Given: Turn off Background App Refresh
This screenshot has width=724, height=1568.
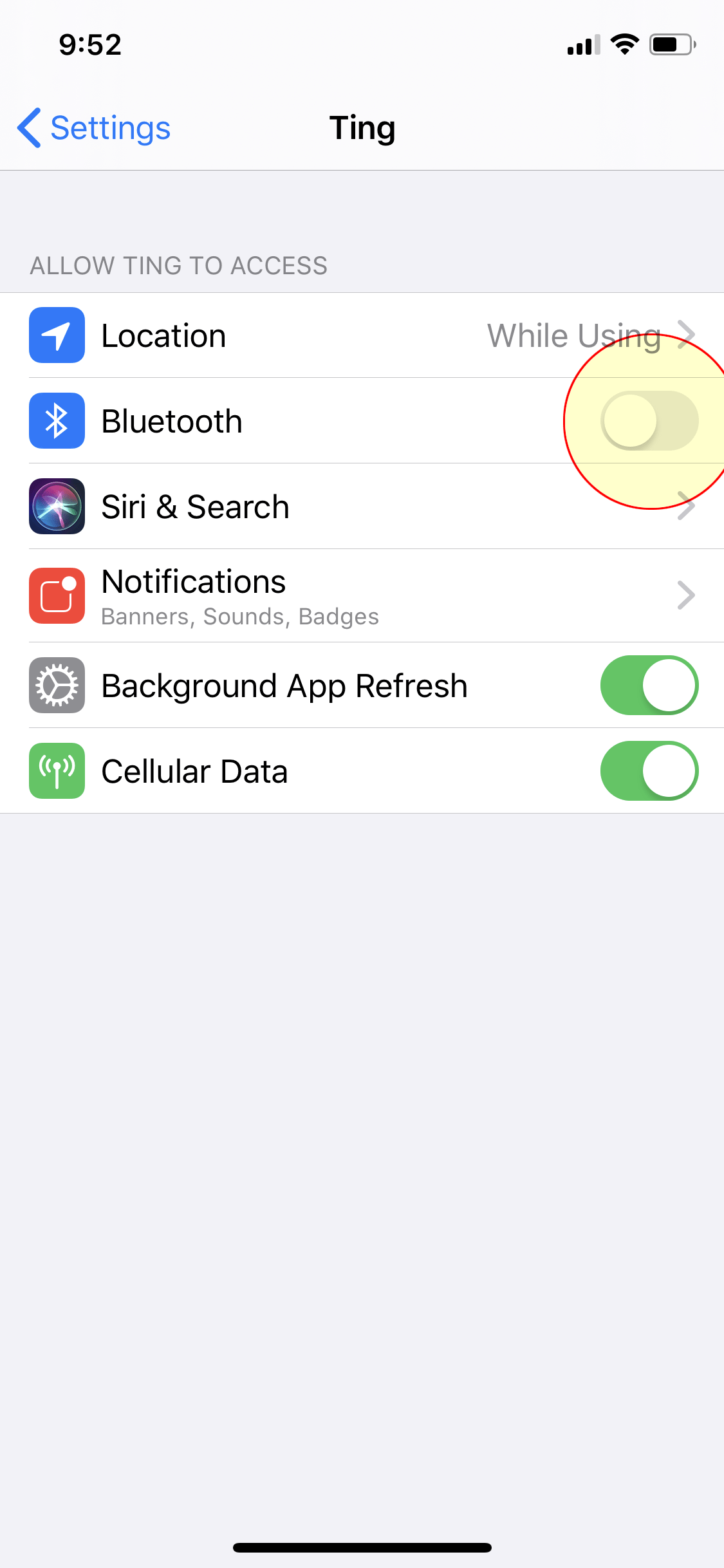Looking at the screenshot, I should pyautogui.click(x=649, y=686).
